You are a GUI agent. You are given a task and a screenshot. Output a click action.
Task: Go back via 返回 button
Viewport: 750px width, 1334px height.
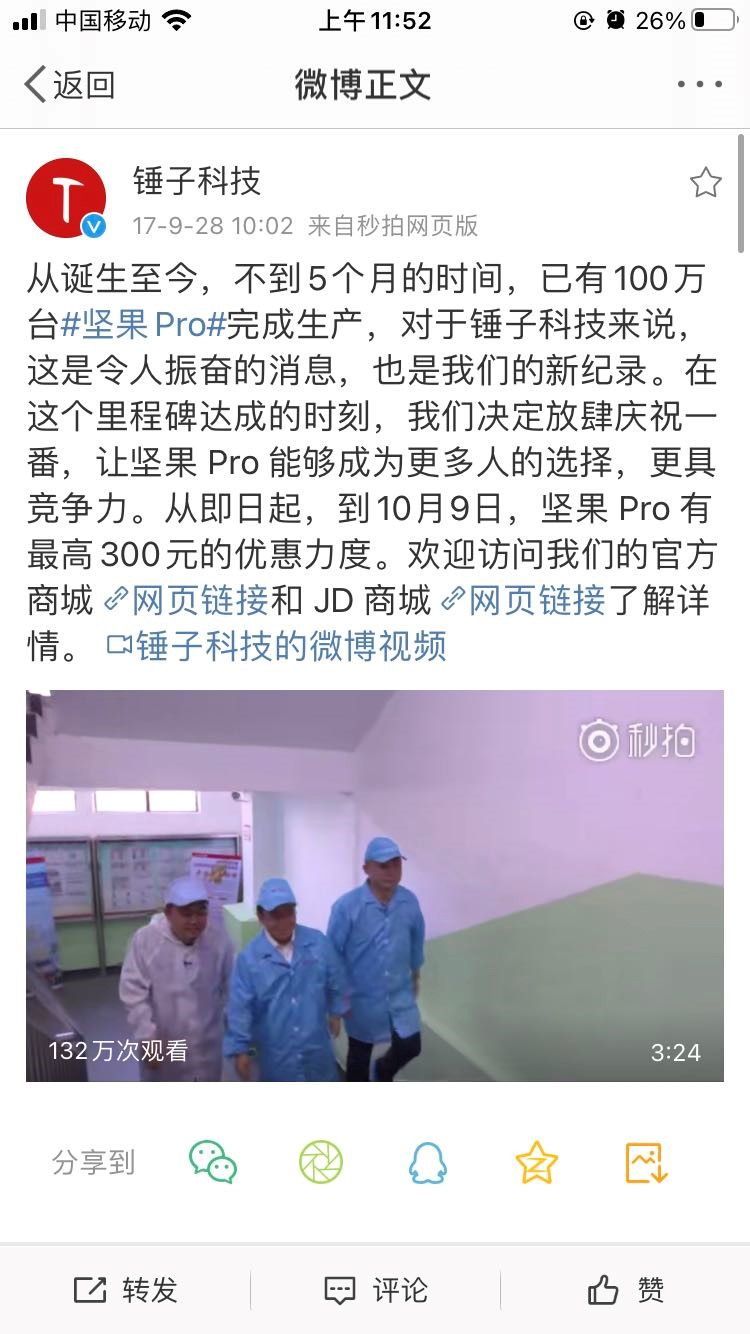pos(70,85)
